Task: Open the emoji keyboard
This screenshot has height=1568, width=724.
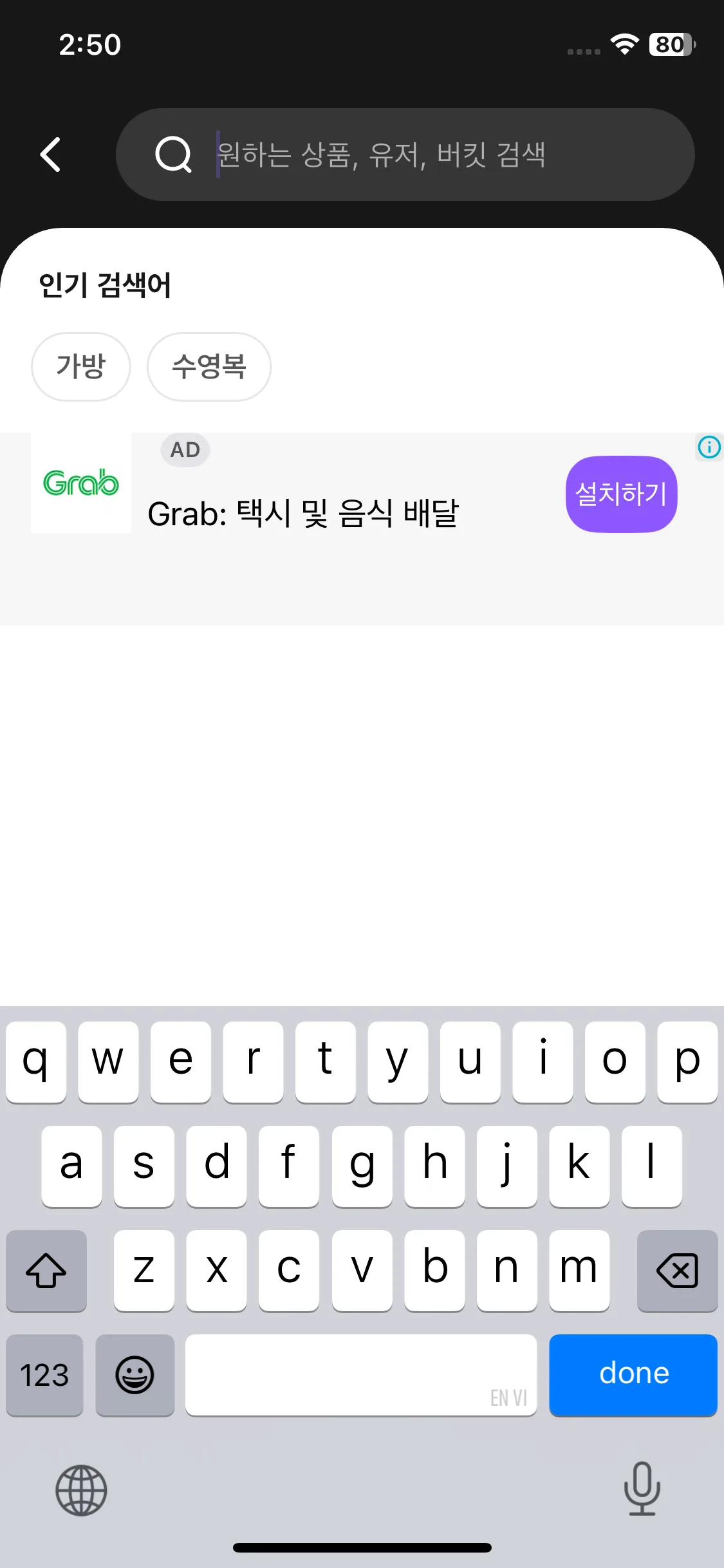Action: coord(135,1375)
